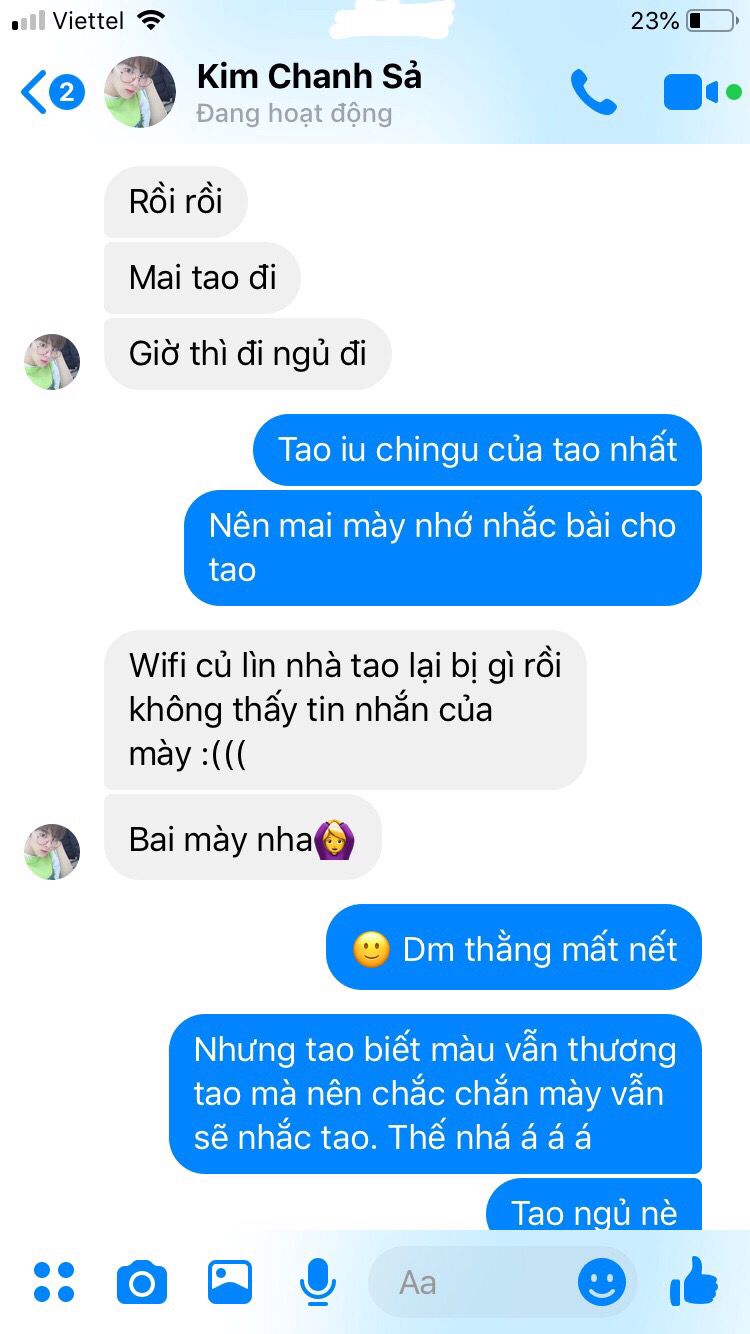Focus the Aa message input field

[470, 1283]
